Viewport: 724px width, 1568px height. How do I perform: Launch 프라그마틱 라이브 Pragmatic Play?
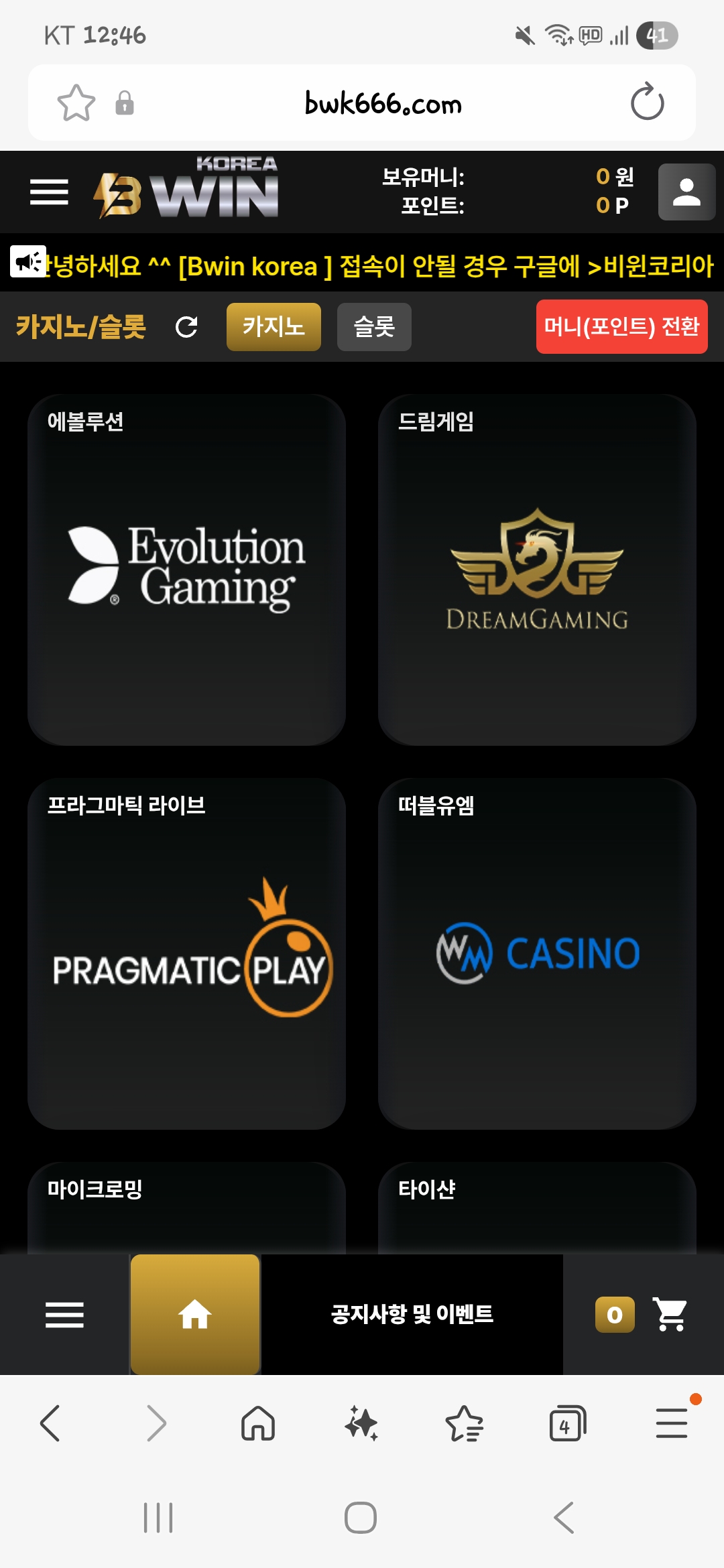coord(186,954)
